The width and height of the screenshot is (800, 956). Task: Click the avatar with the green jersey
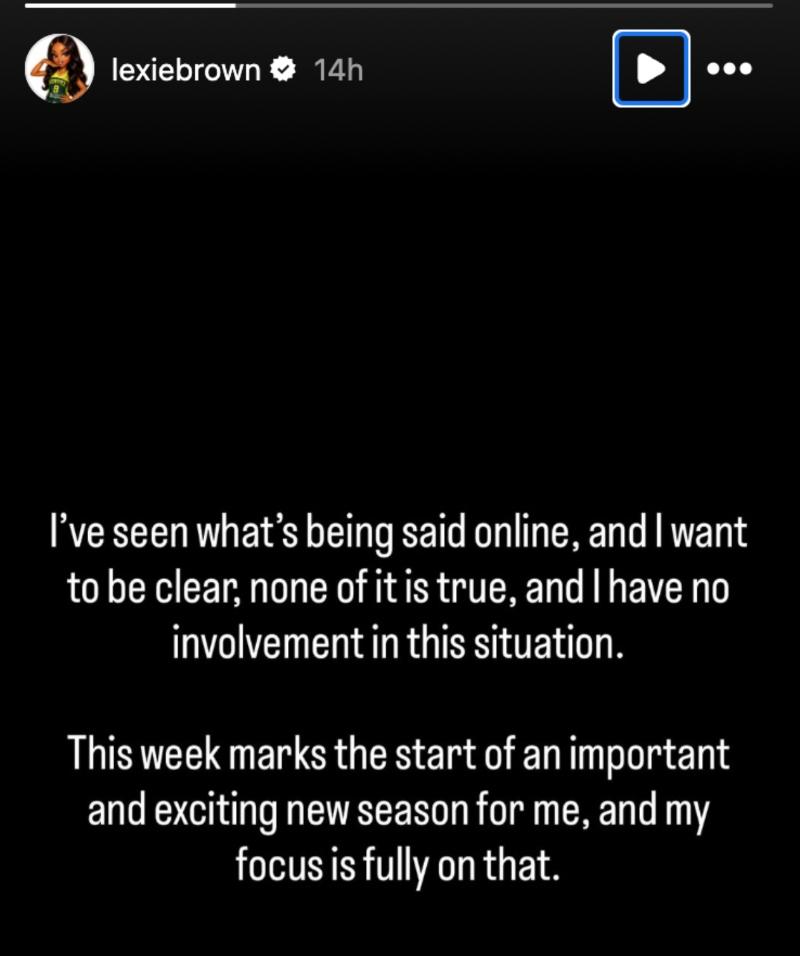point(60,69)
